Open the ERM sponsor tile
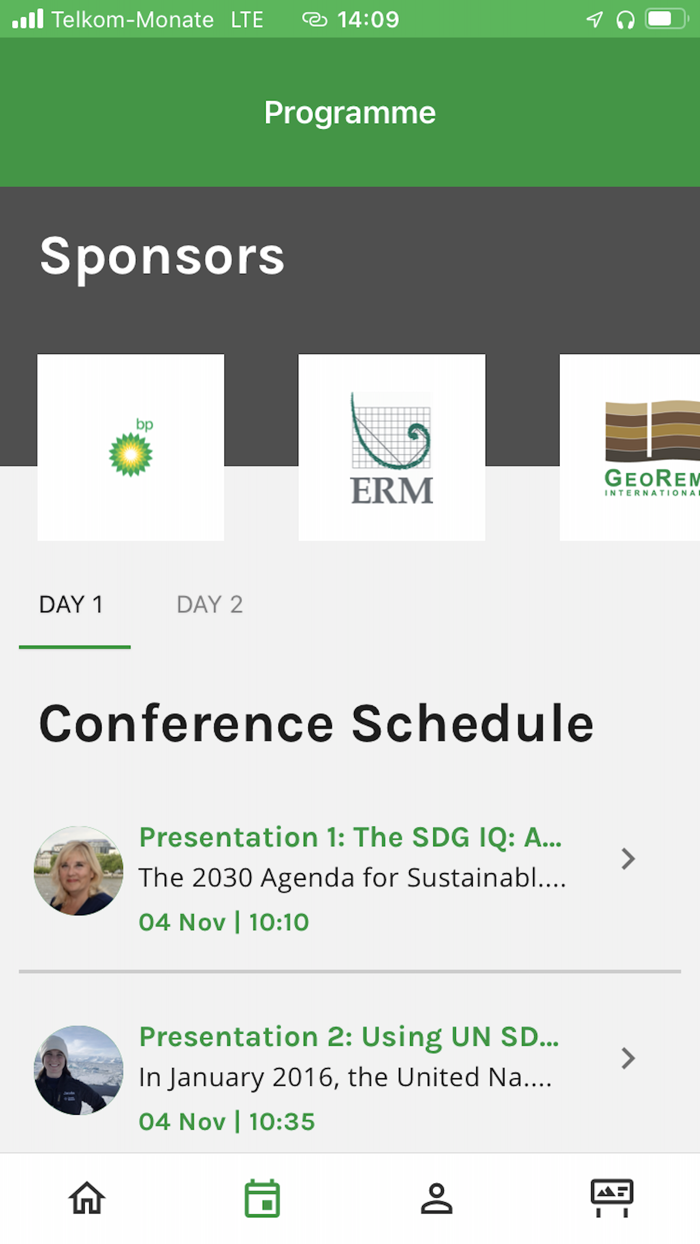 click(392, 447)
